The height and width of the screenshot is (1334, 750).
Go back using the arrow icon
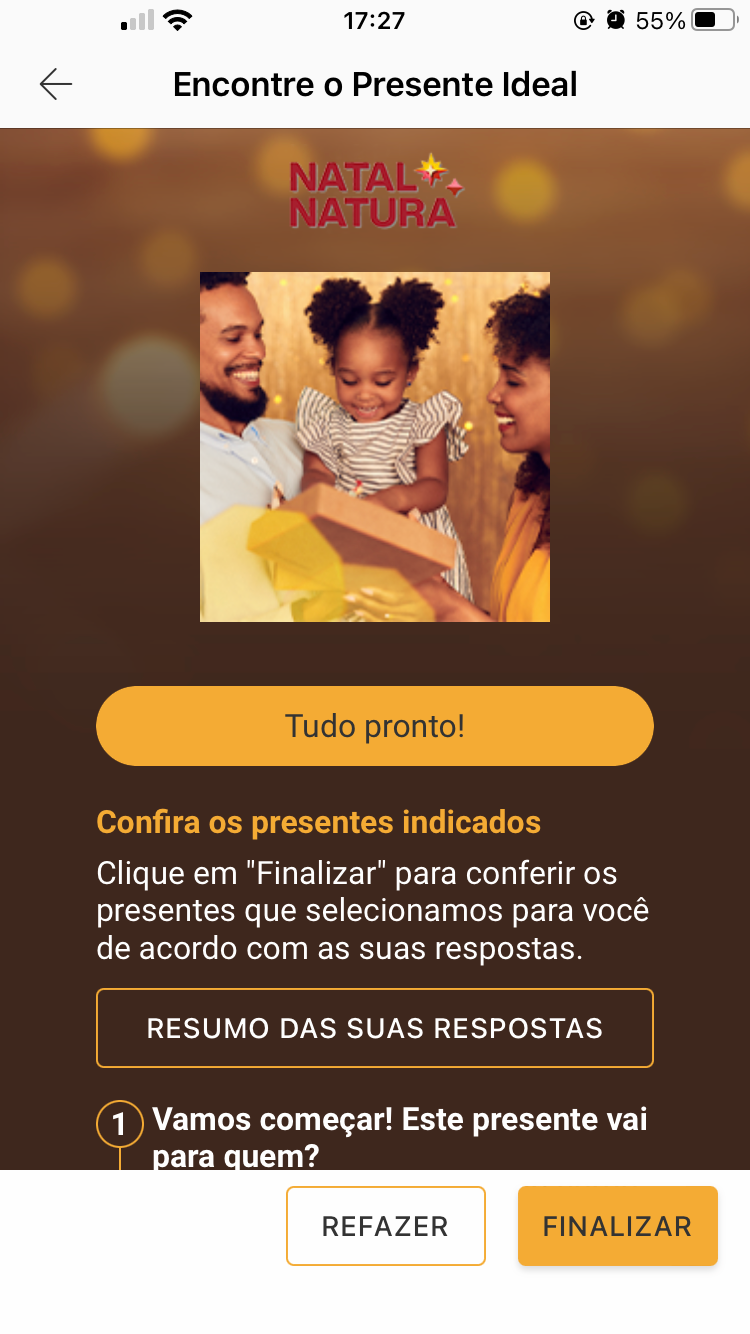(56, 85)
